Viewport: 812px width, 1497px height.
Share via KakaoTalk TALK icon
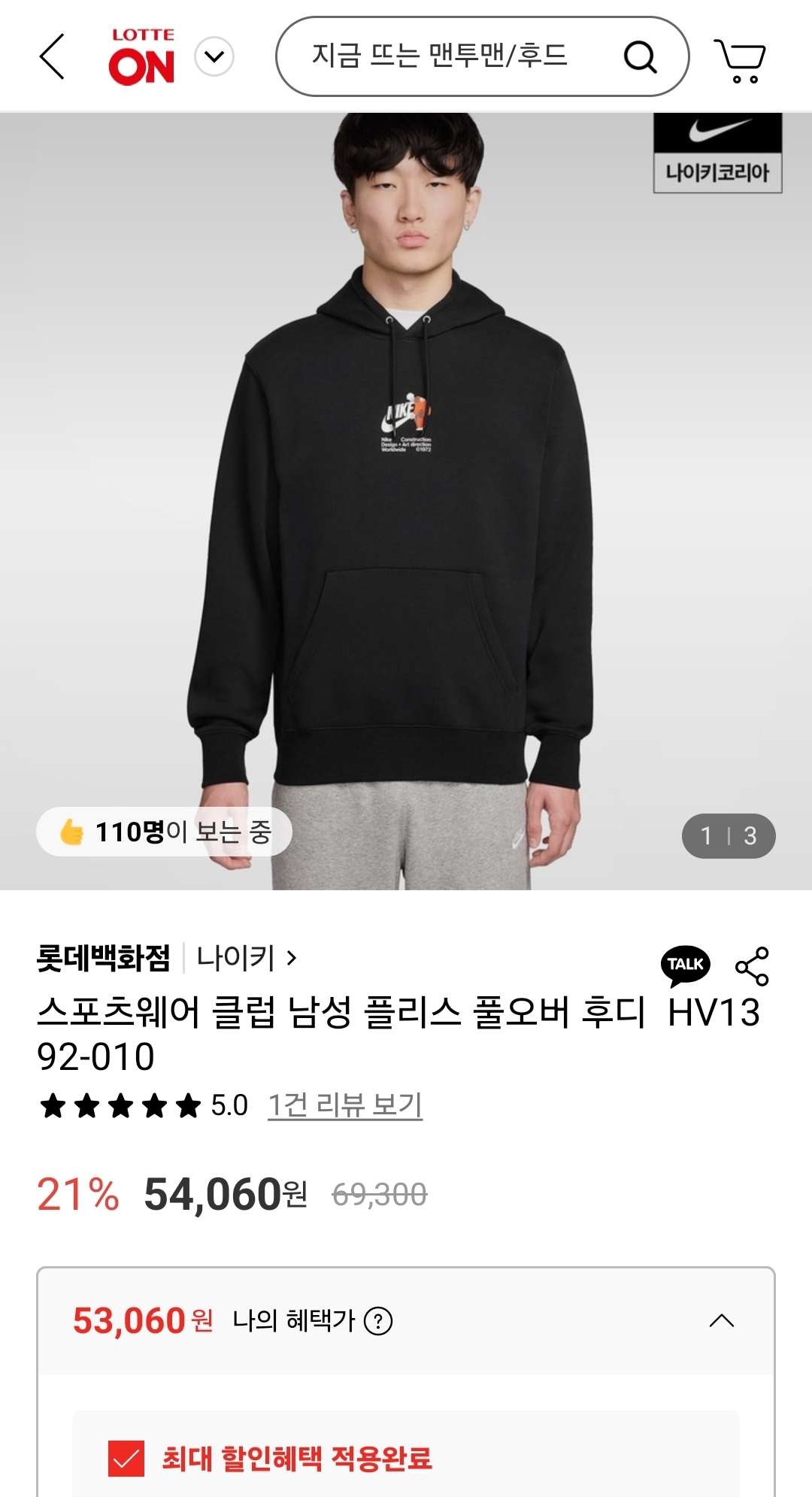click(685, 965)
